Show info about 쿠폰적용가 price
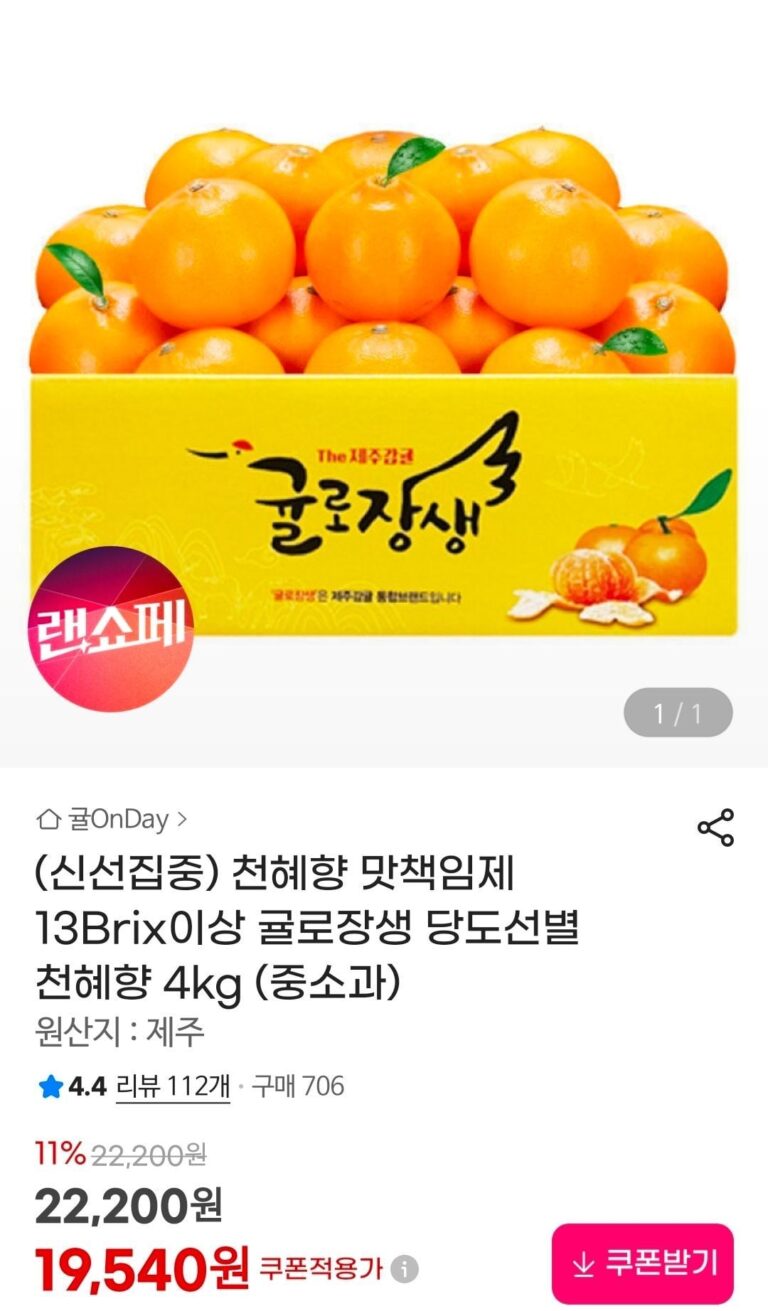 point(404,1269)
